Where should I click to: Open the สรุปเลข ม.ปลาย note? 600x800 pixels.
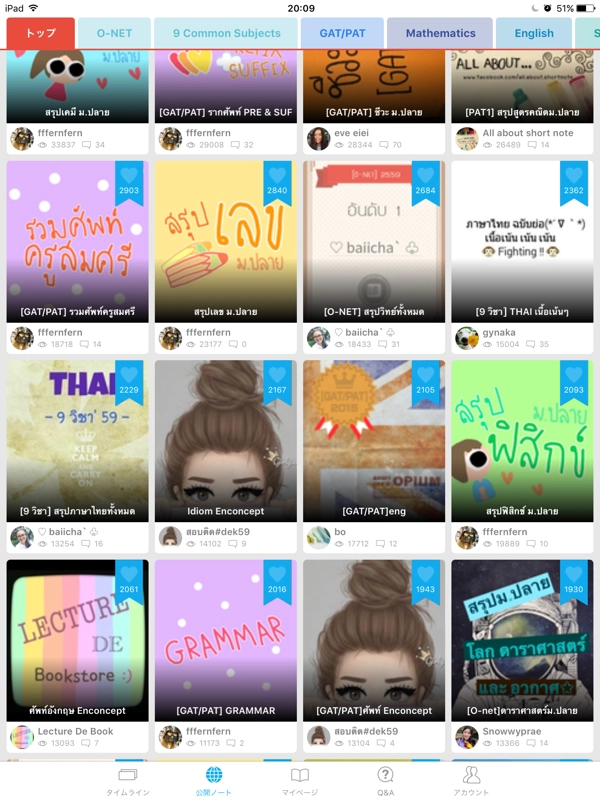click(x=225, y=240)
